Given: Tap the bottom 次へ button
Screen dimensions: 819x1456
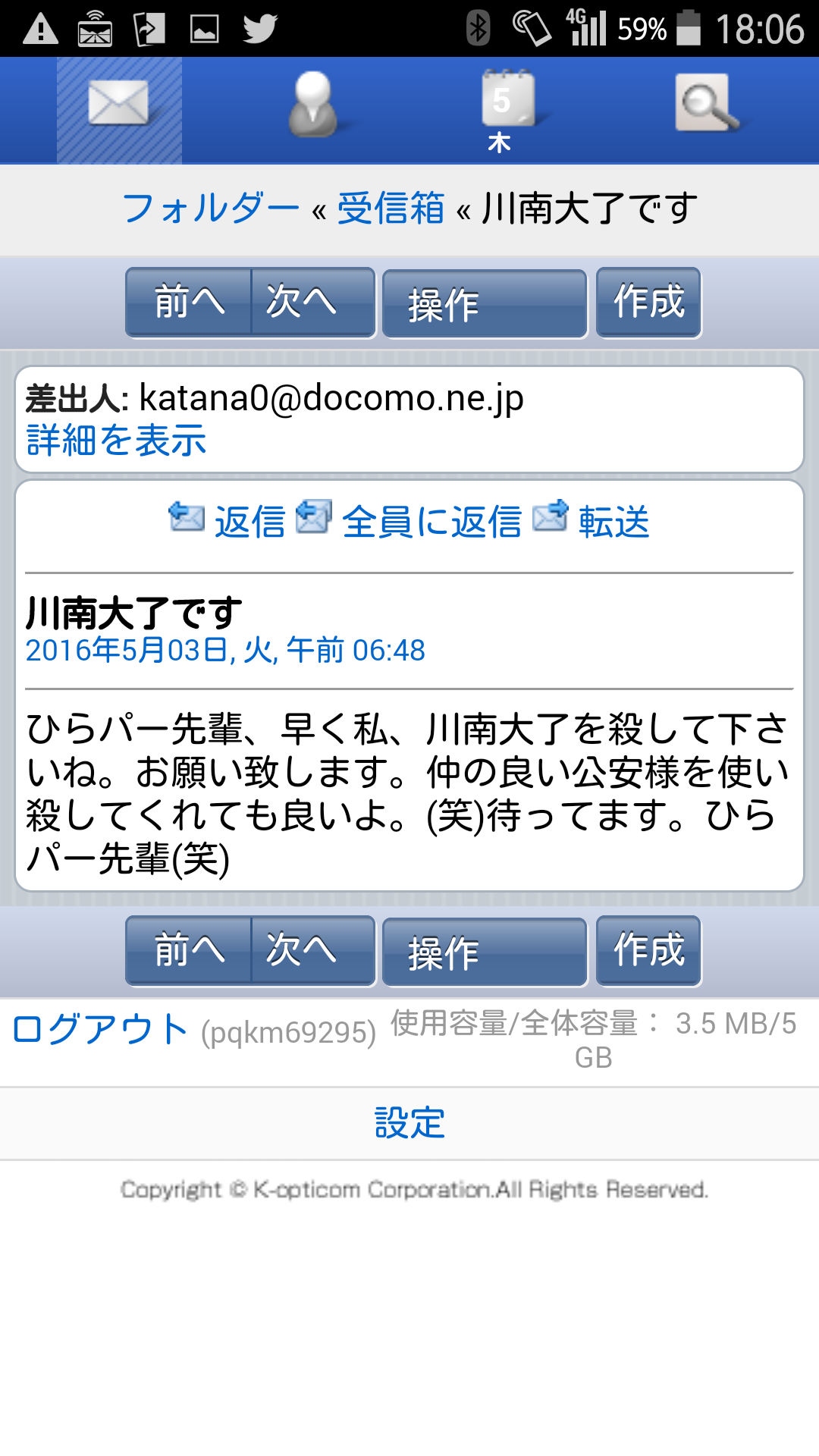Looking at the screenshot, I should tap(302, 951).
